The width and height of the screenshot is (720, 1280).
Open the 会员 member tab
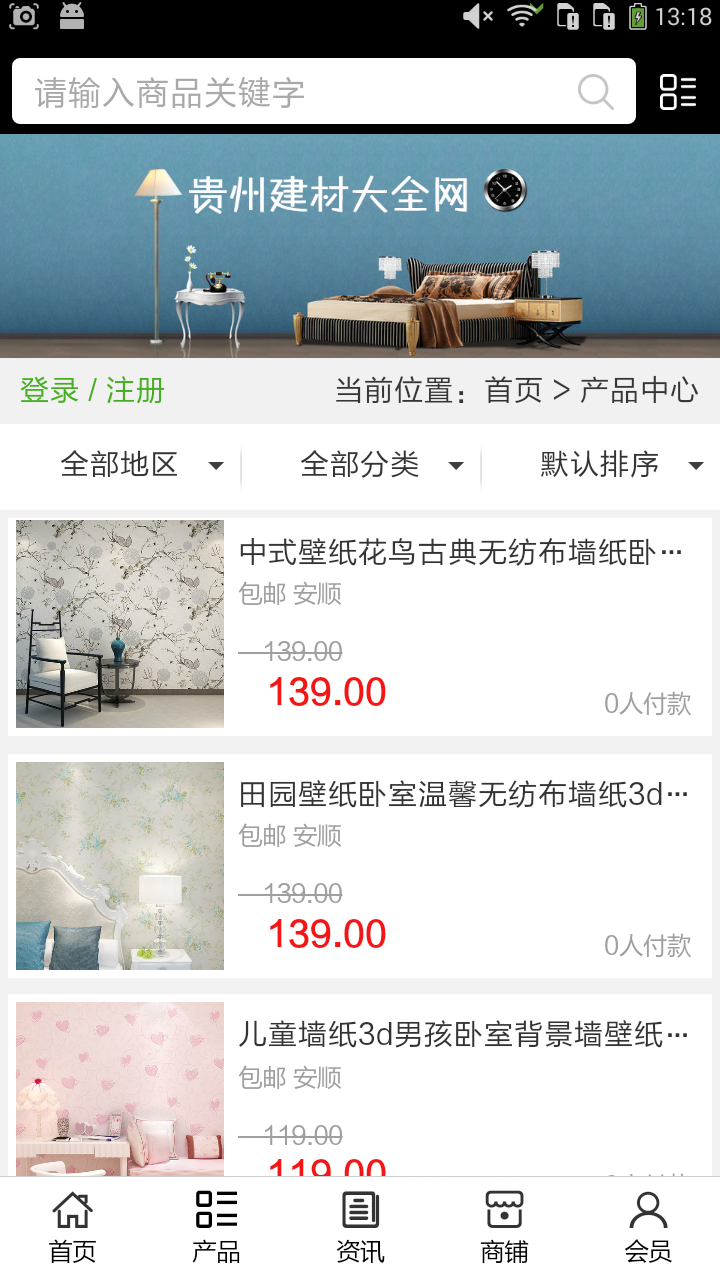648,1227
